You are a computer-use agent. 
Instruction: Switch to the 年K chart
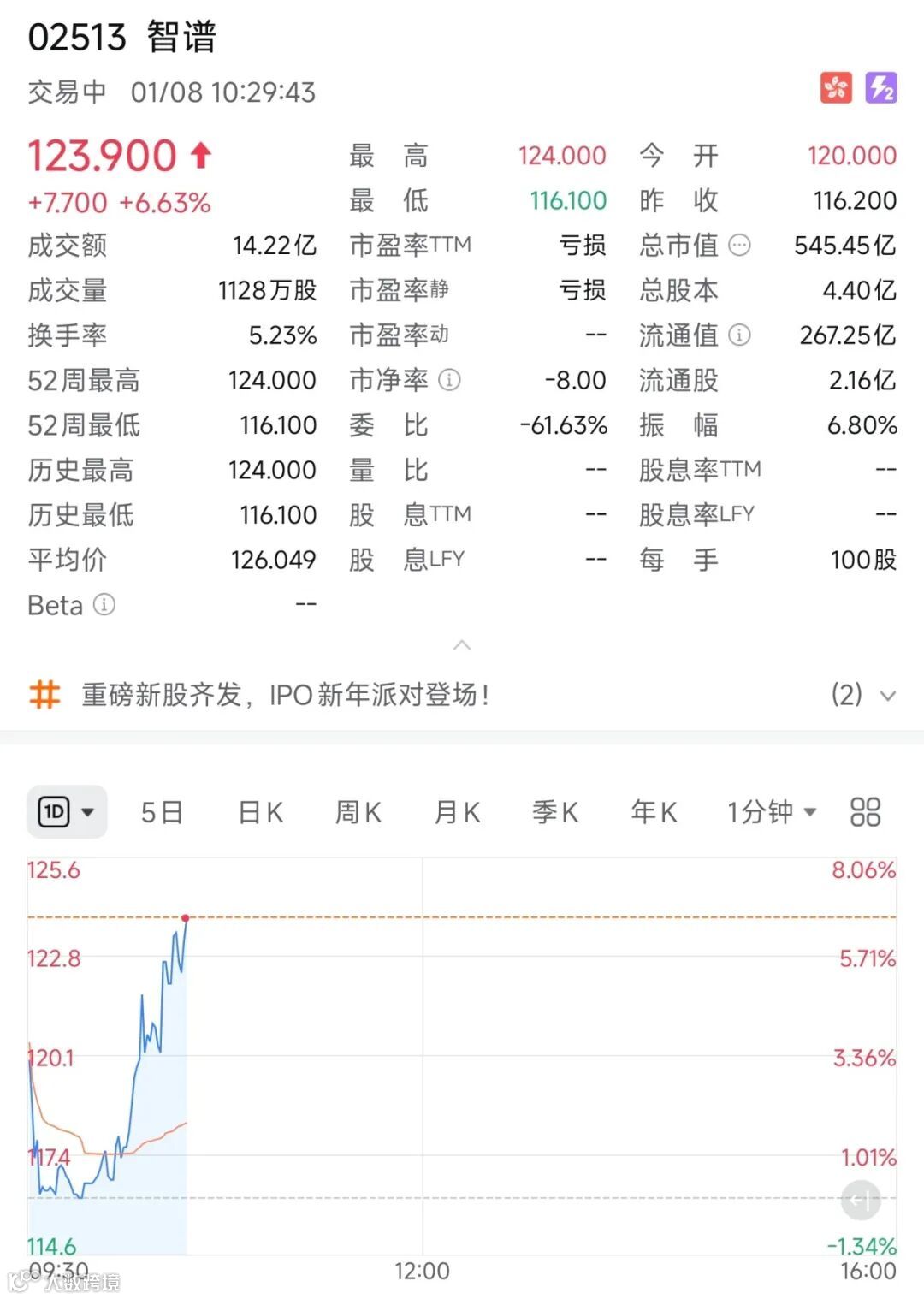654,812
